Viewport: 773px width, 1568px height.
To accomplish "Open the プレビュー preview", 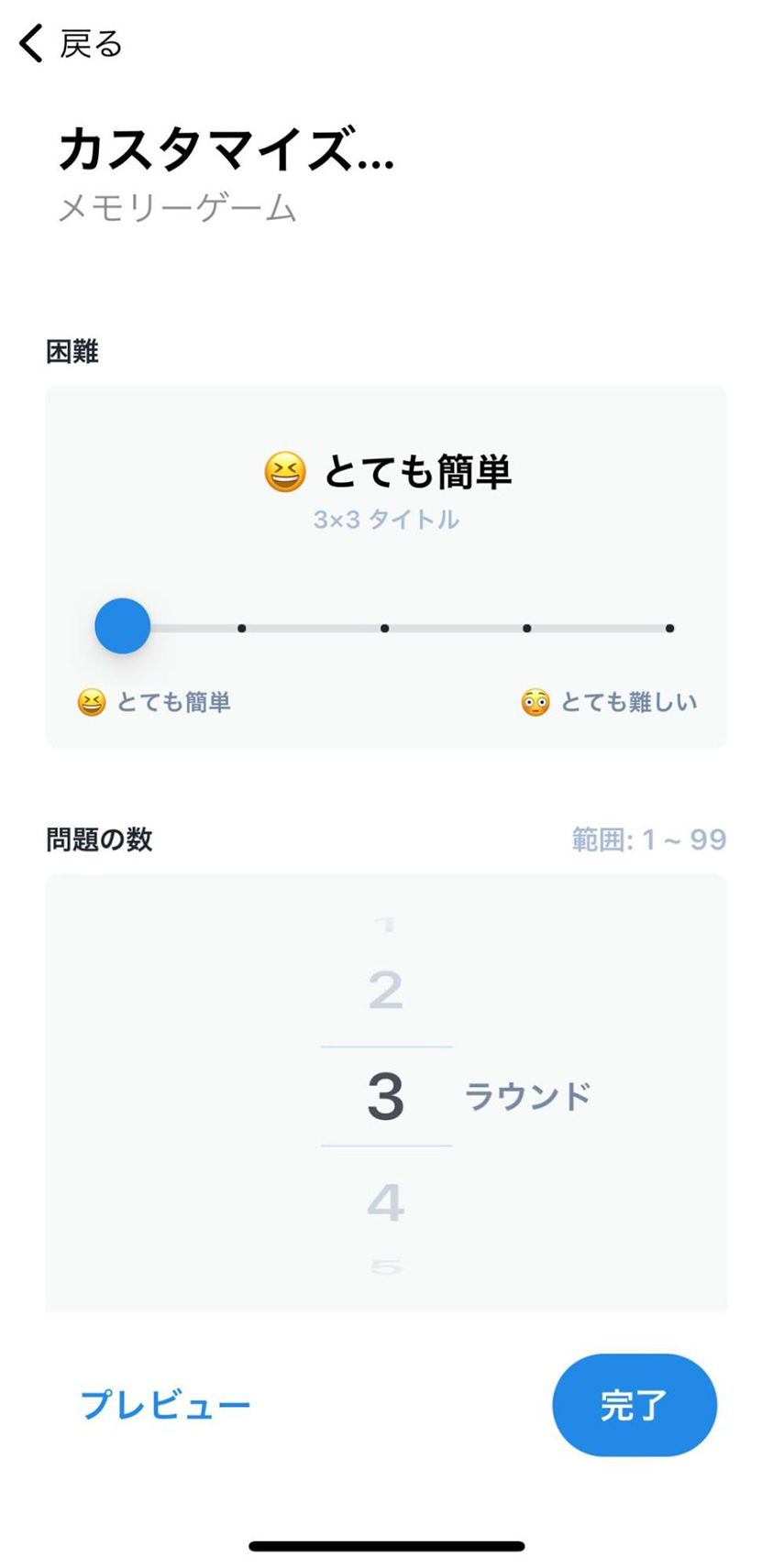I will [165, 1404].
